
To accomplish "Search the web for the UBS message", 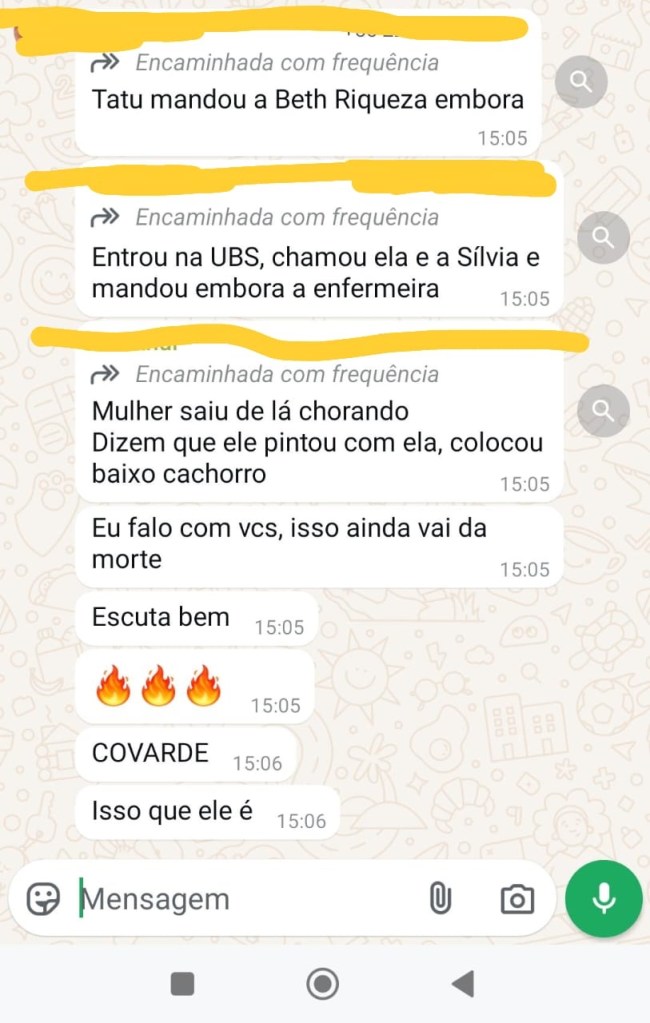I will tap(603, 237).
